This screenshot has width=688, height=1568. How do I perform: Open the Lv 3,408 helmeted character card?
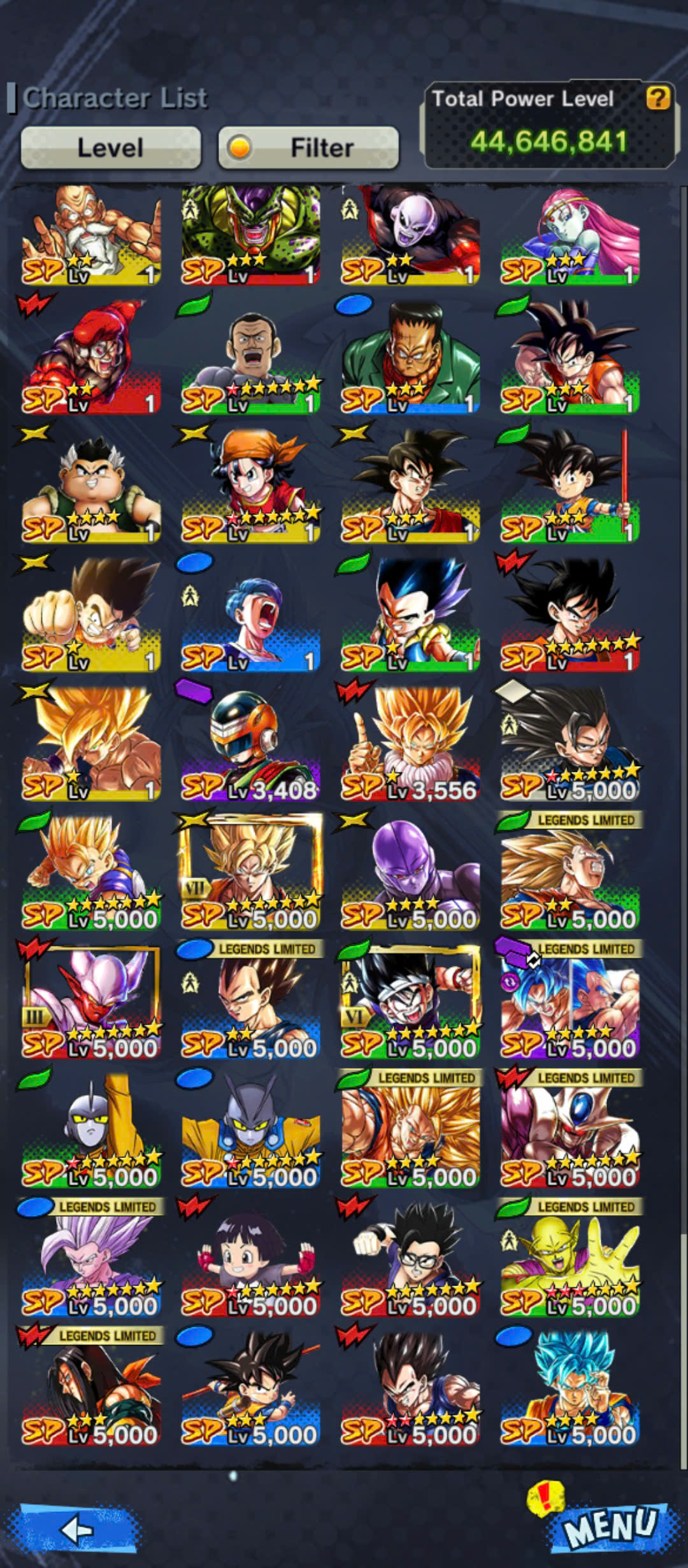coord(250,744)
